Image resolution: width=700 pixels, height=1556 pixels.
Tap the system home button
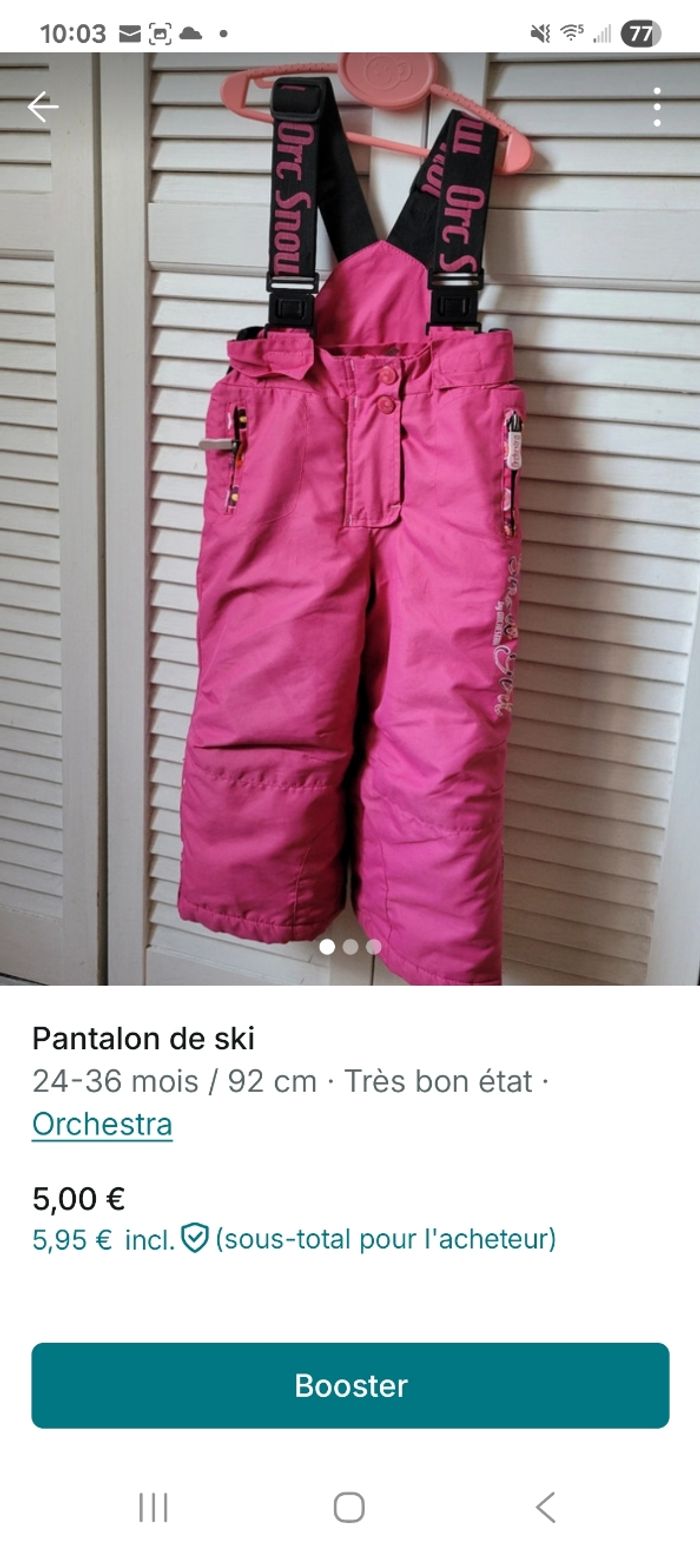click(349, 1507)
